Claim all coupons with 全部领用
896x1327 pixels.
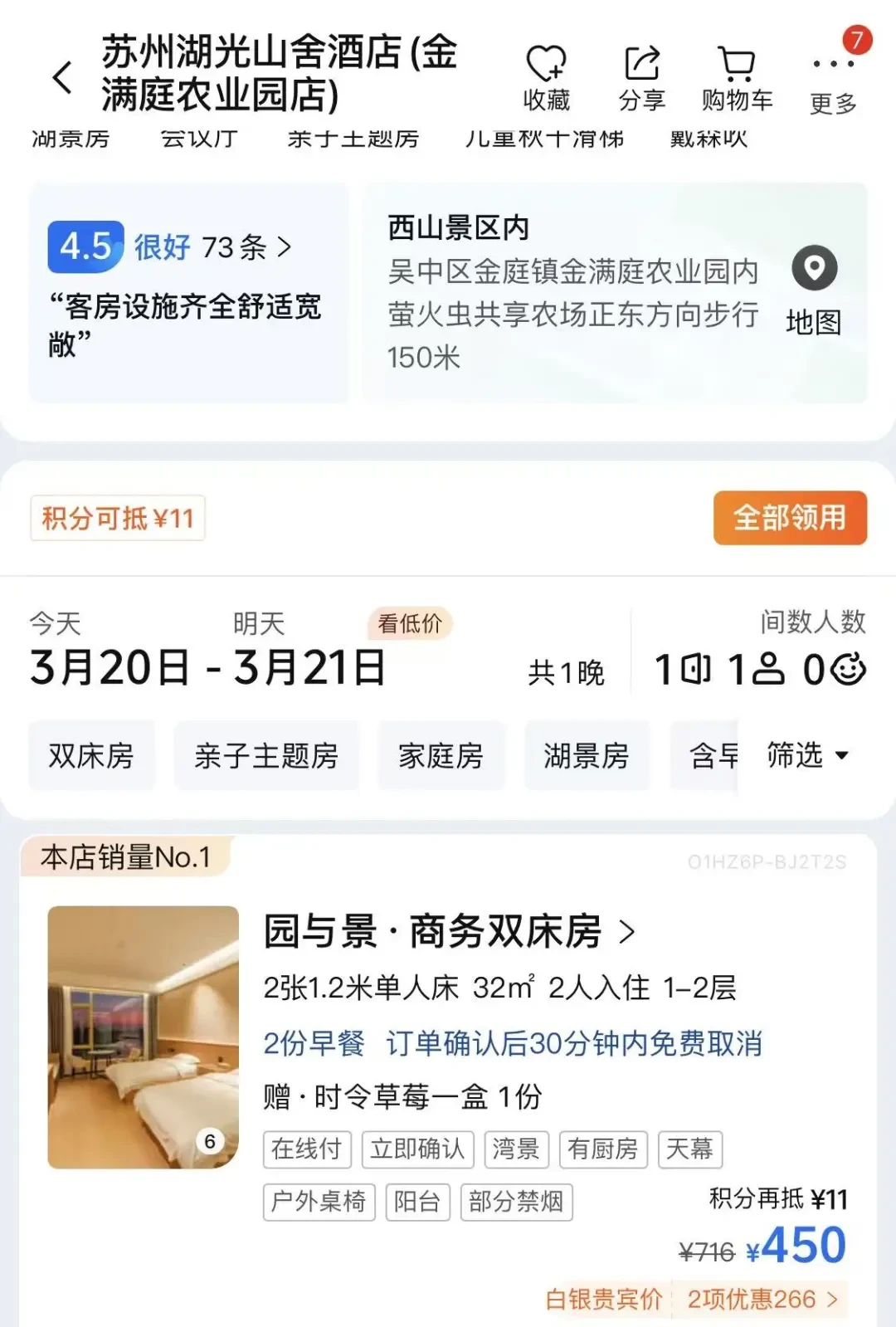789,518
